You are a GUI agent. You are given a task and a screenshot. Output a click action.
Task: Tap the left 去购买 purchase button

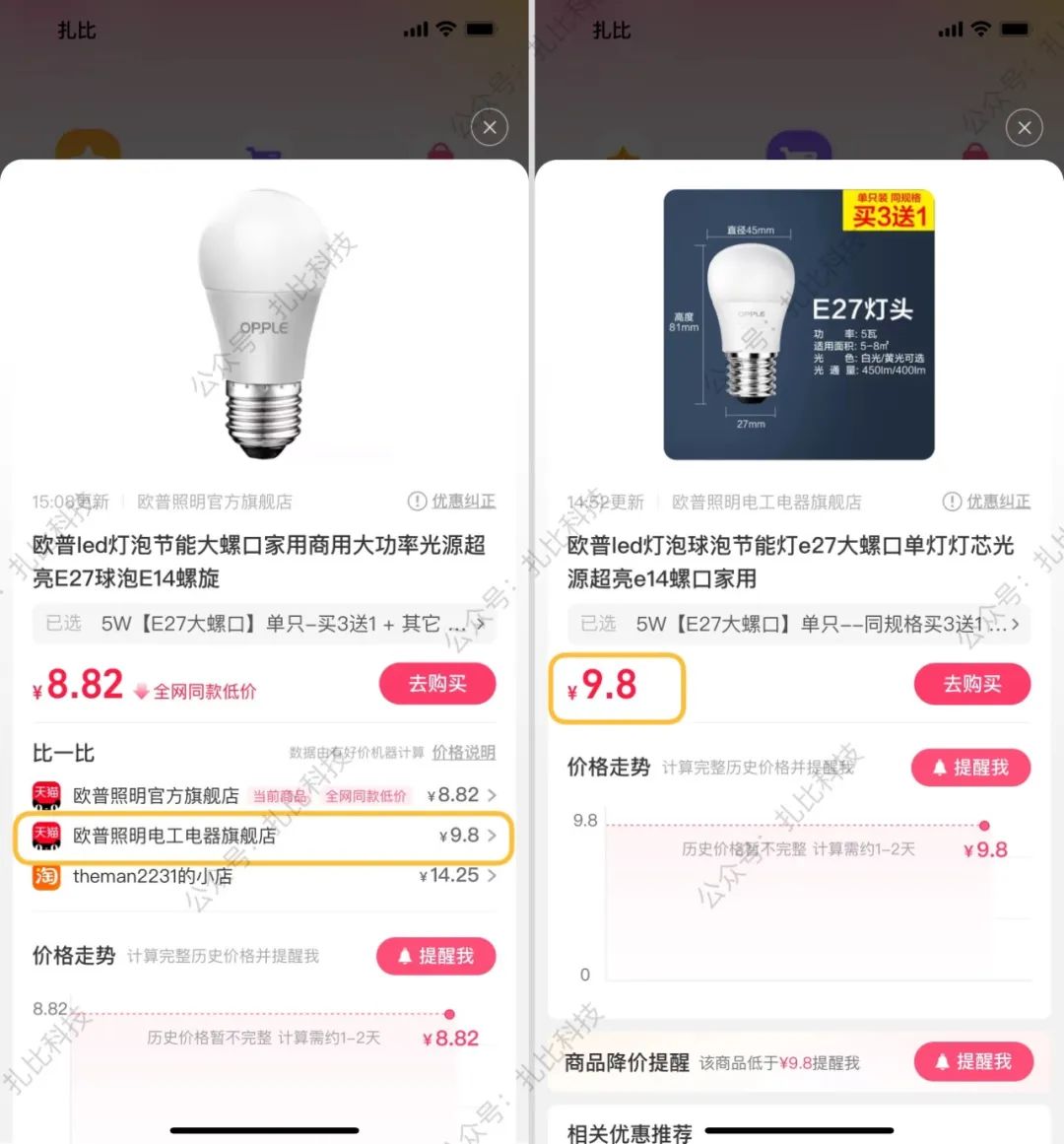[x=437, y=684]
